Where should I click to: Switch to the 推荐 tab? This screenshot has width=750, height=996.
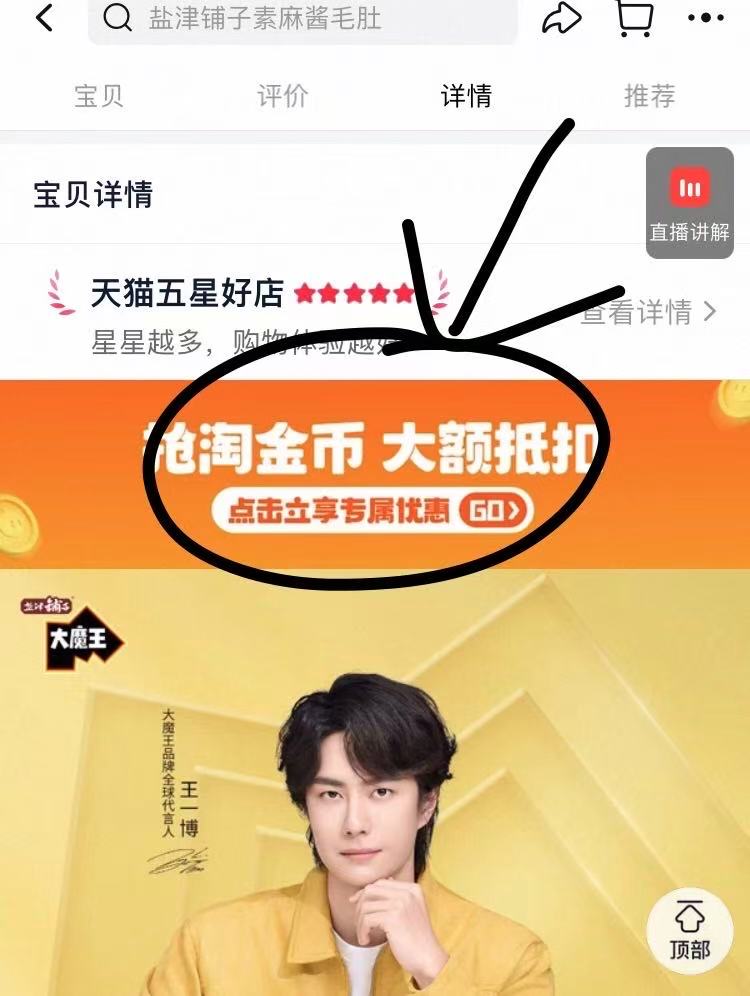(649, 96)
